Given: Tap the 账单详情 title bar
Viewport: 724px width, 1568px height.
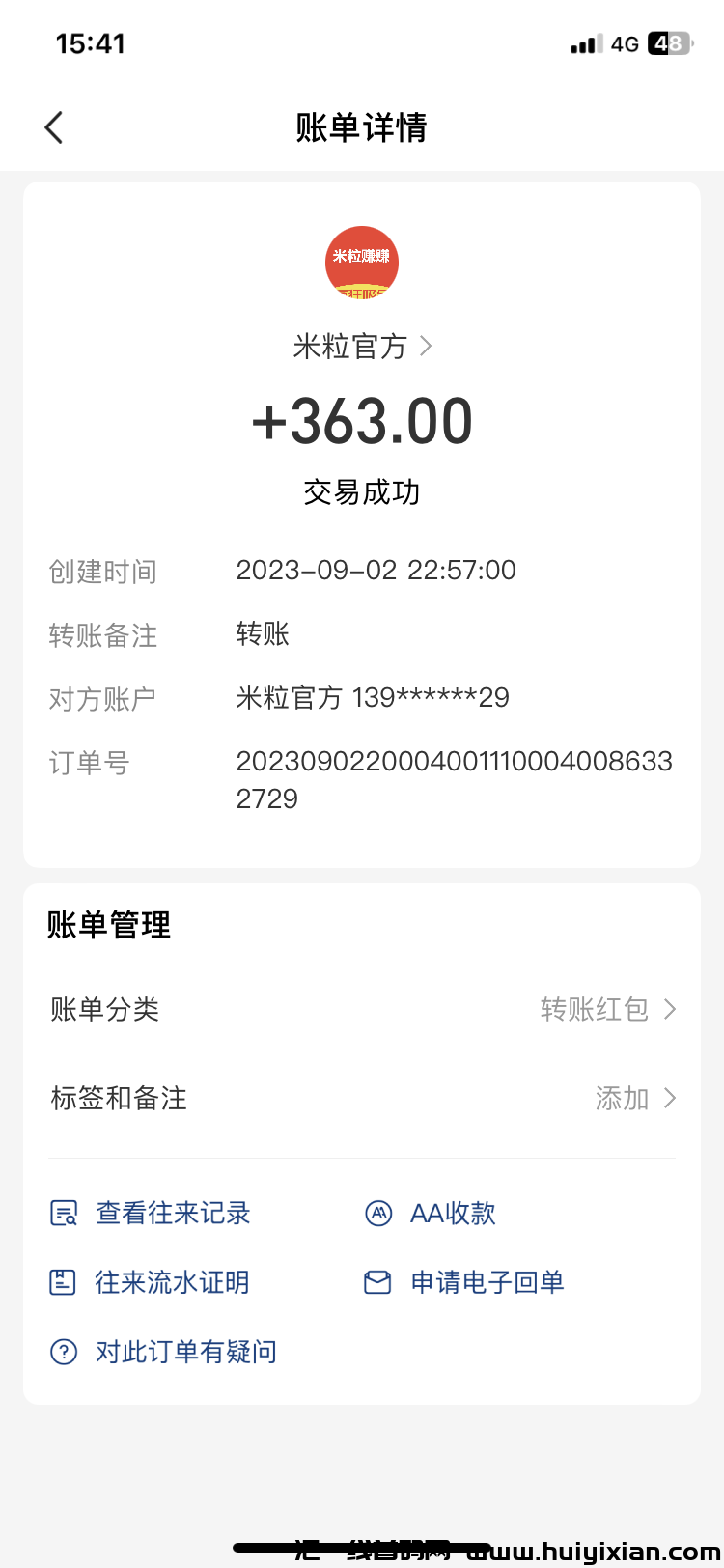Looking at the screenshot, I should [x=362, y=126].
